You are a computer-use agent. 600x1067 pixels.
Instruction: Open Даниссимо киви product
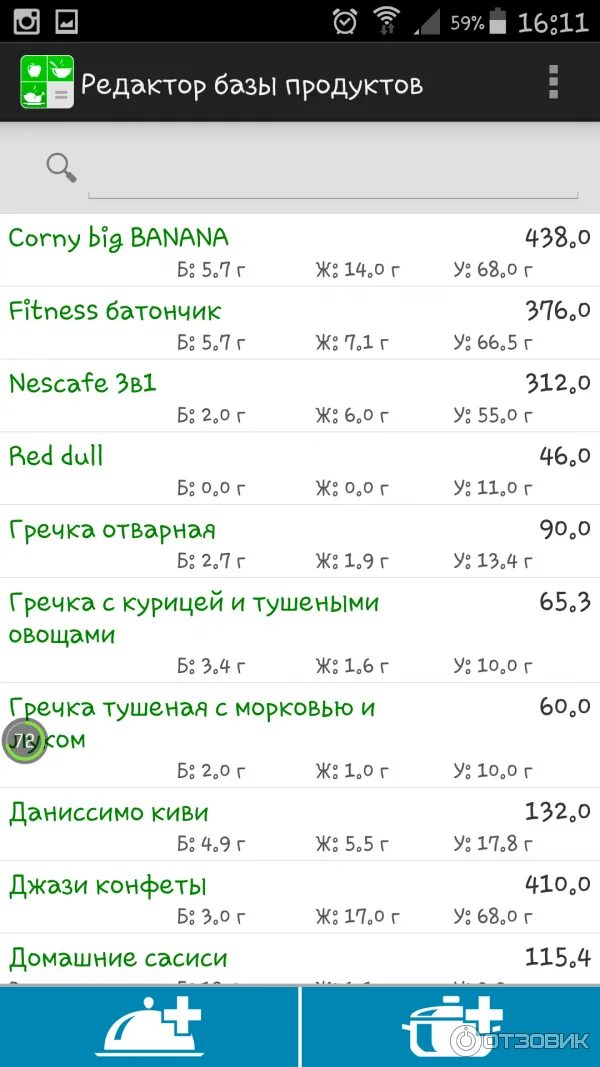[x=300, y=824]
